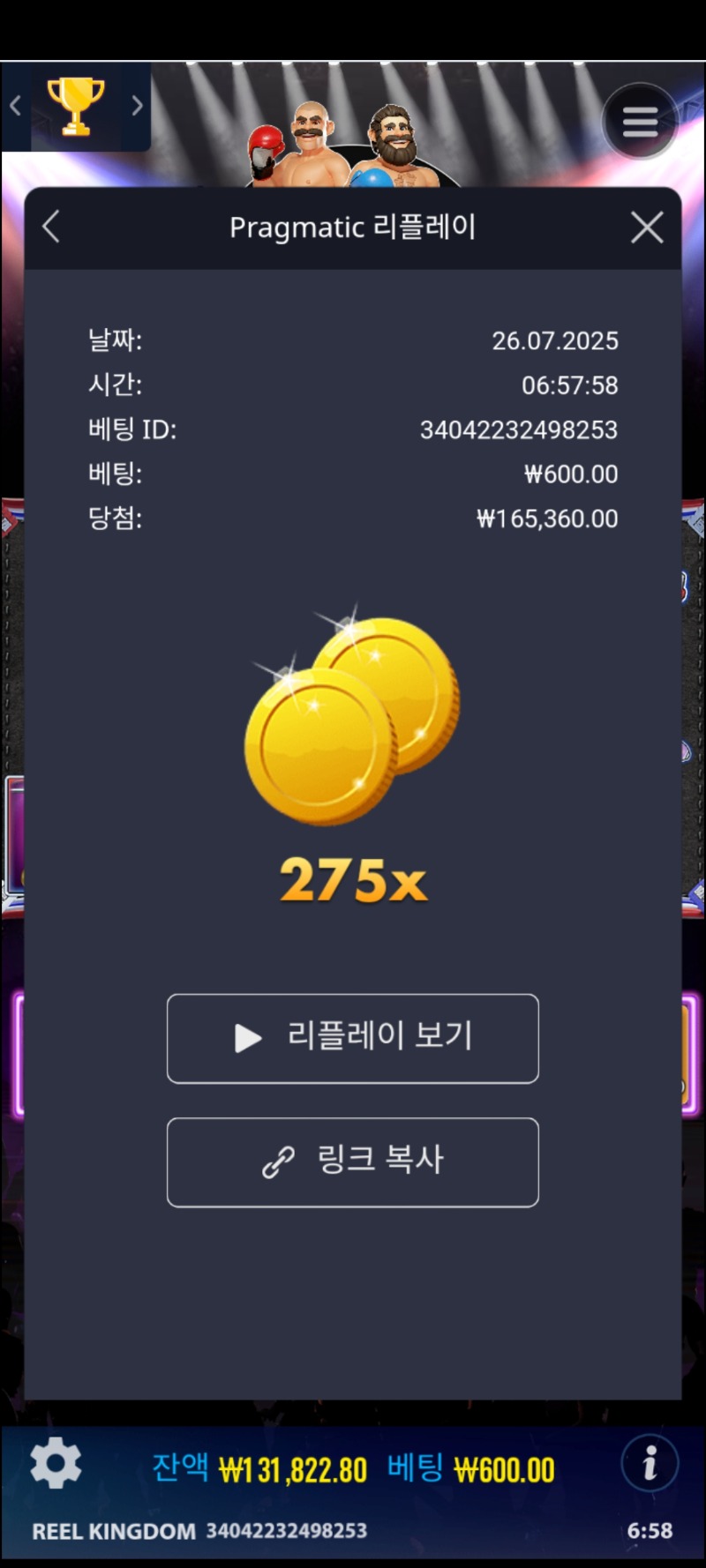Image resolution: width=706 pixels, height=1568 pixels.
Task: Tap the right arrow beside the trophy
Action: pyautogui.click(x=137, y=107)
